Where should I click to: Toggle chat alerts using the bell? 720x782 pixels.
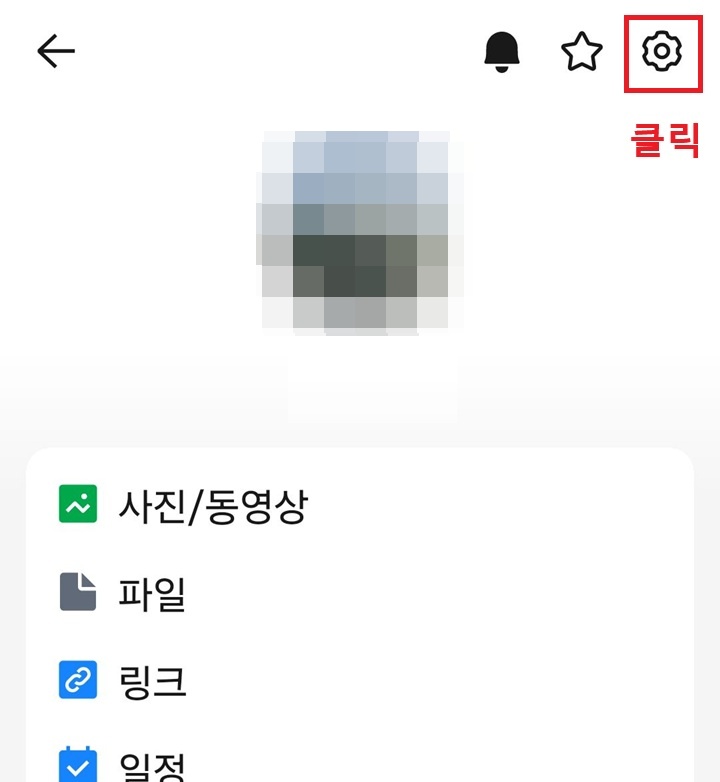click(504, 52)
